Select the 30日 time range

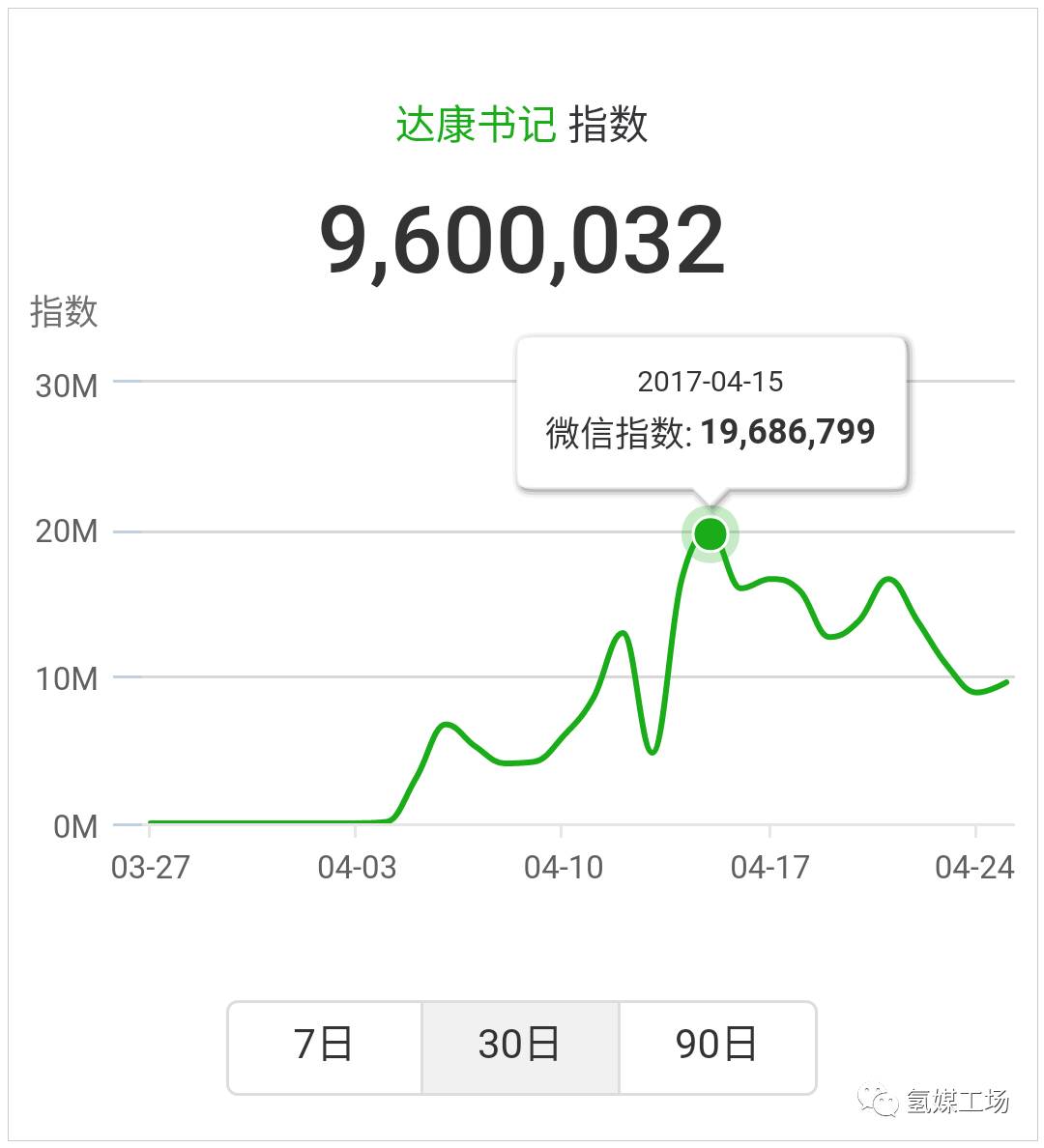(x=520, y=1047)
